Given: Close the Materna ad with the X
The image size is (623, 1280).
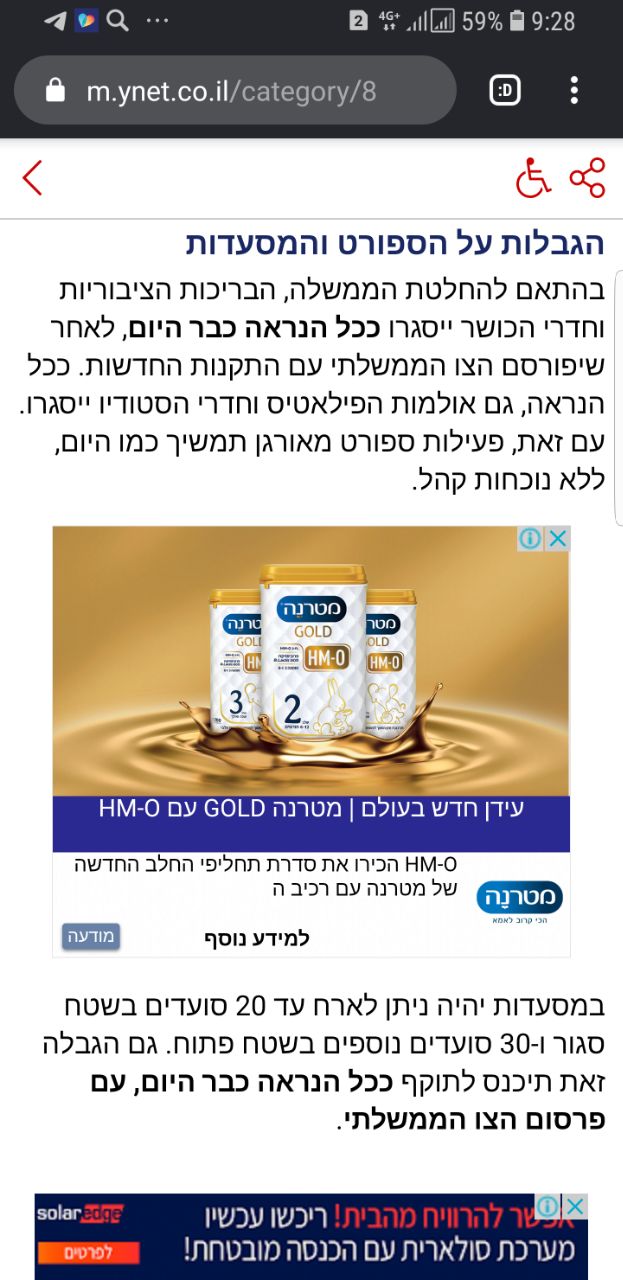Looking at the screenshot, I should [558, 539].
